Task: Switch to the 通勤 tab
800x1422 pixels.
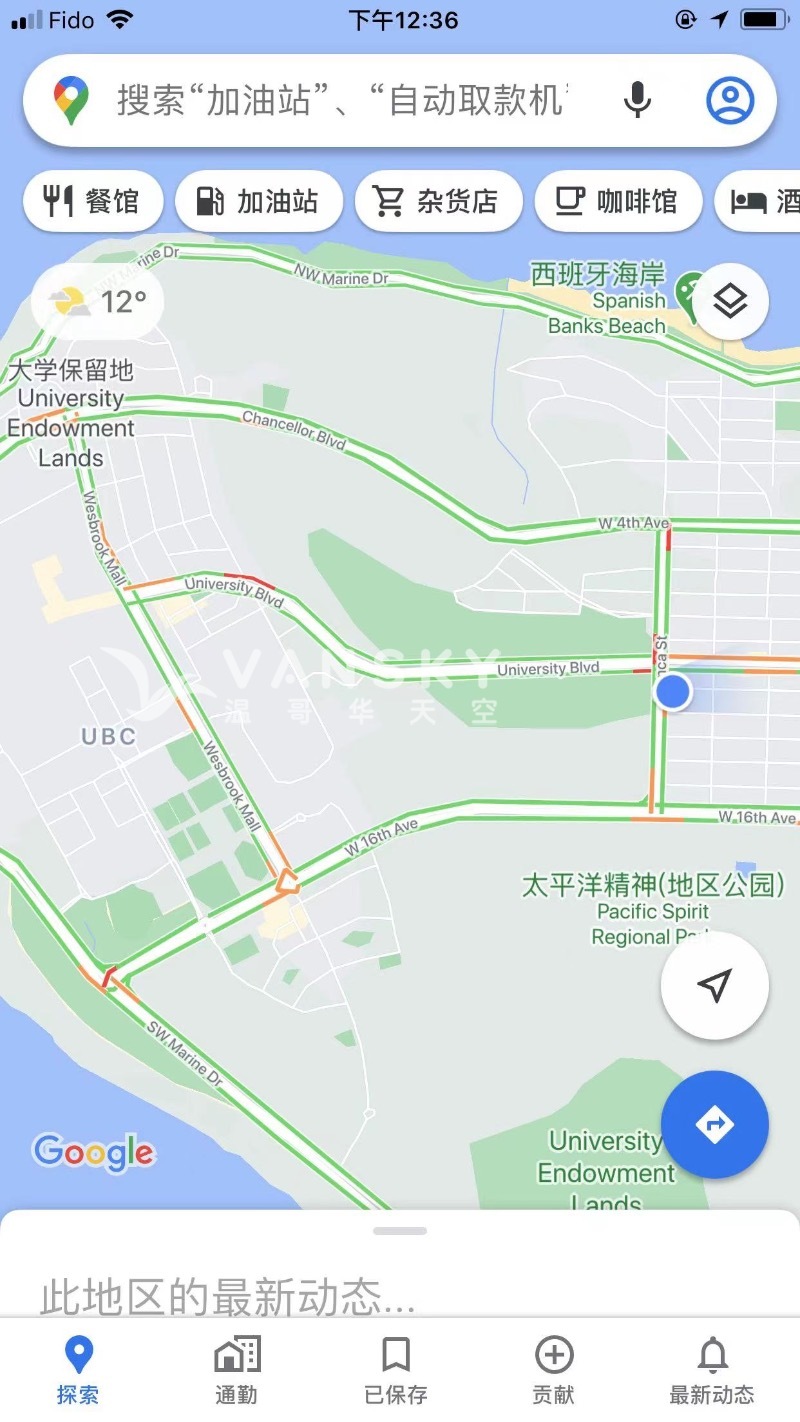Action: coord(237,1372)
